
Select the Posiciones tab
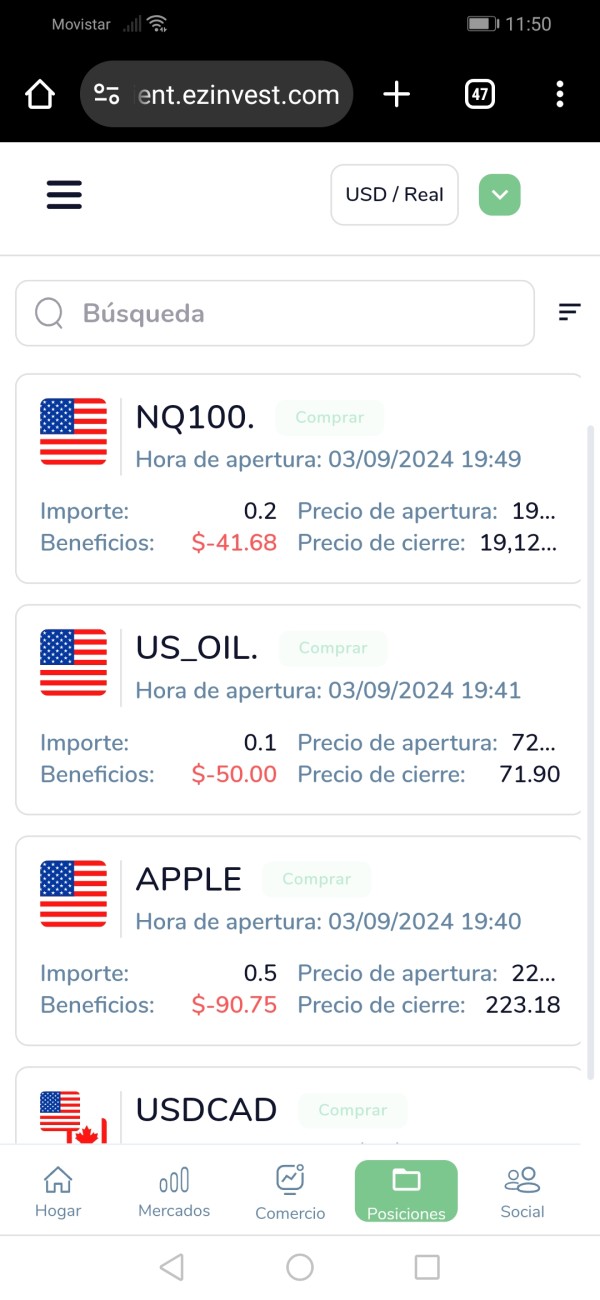[x=406, y=1191]
